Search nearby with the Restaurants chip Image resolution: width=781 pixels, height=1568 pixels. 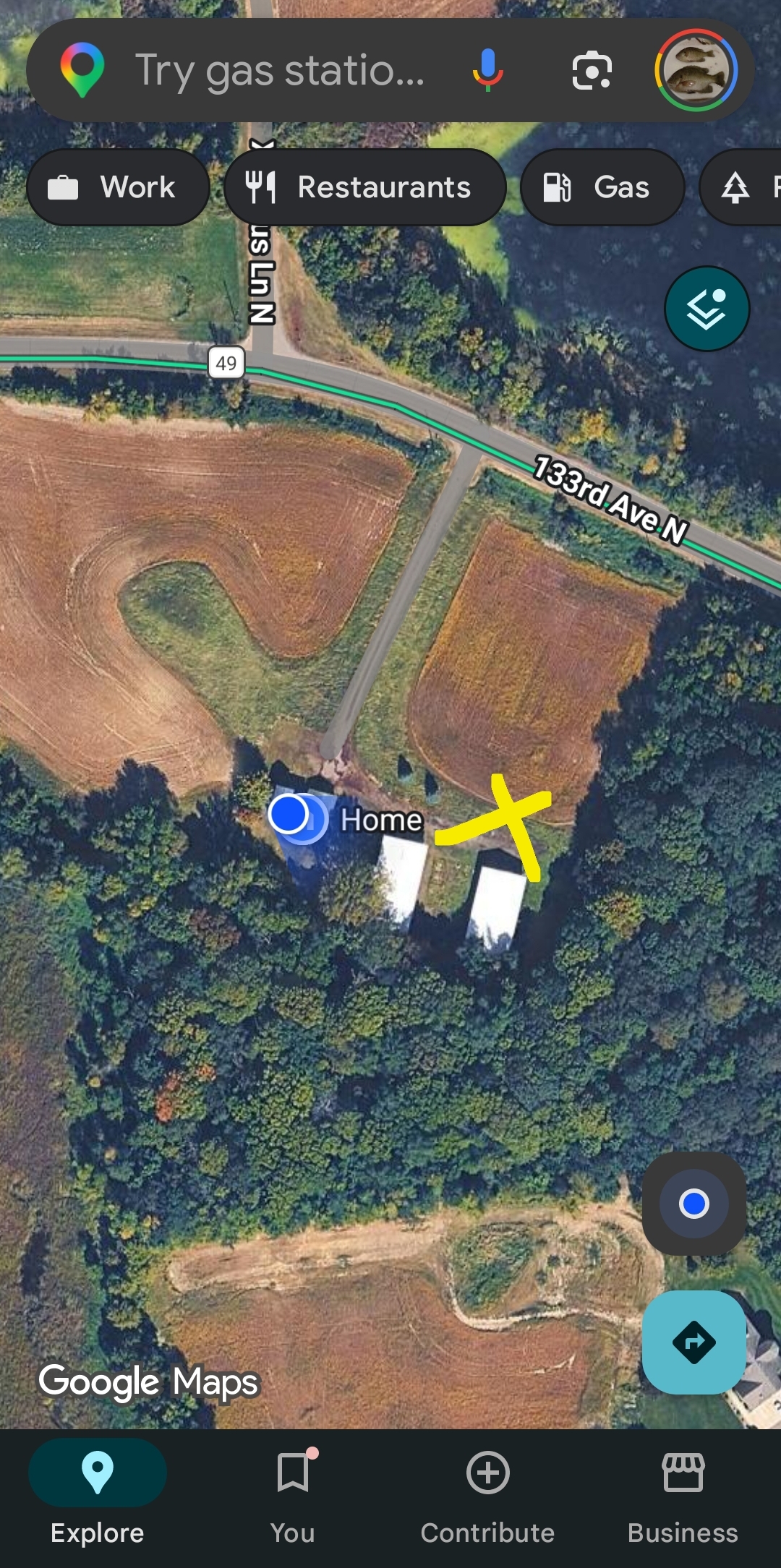[x=364, y=187]
